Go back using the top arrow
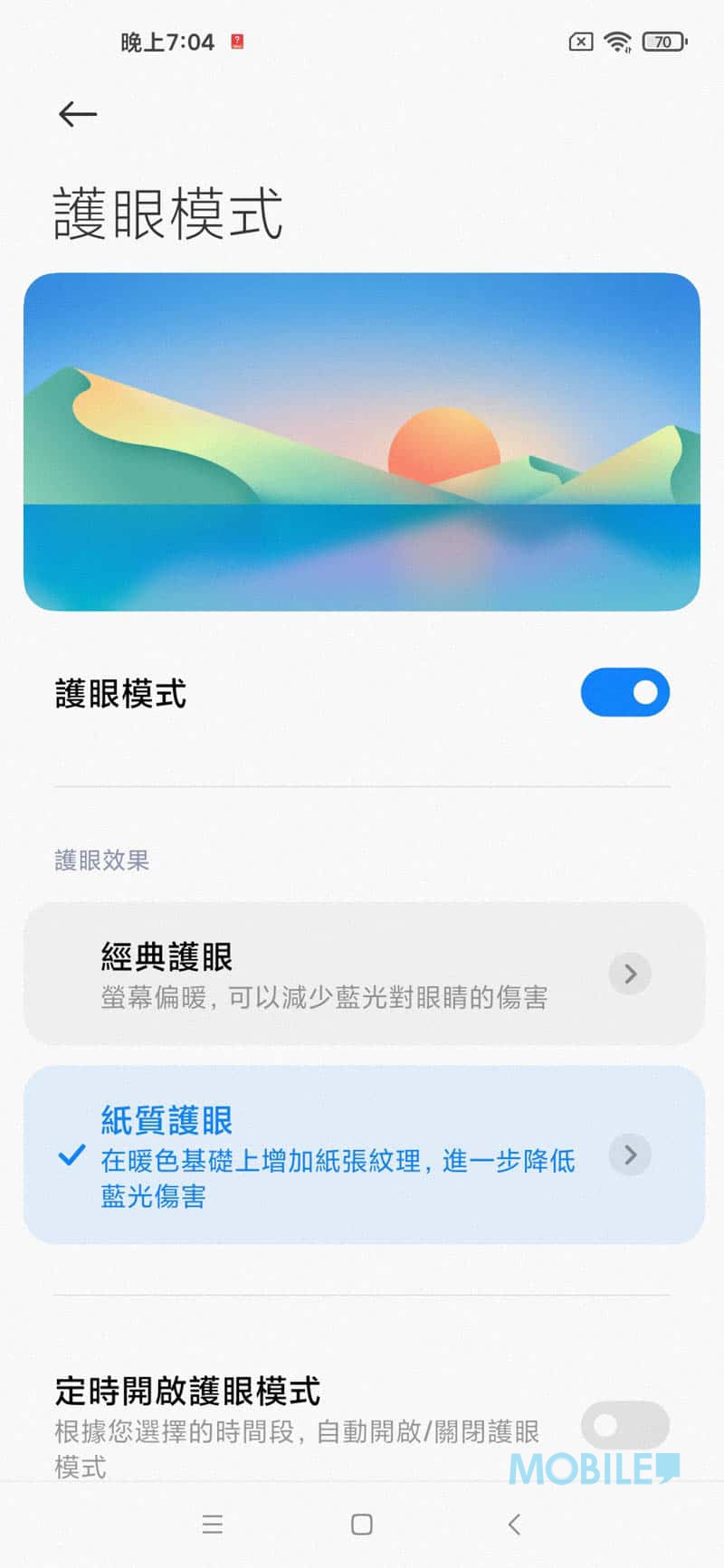This screenshot has height=1568, width=724. pos(78,114)
